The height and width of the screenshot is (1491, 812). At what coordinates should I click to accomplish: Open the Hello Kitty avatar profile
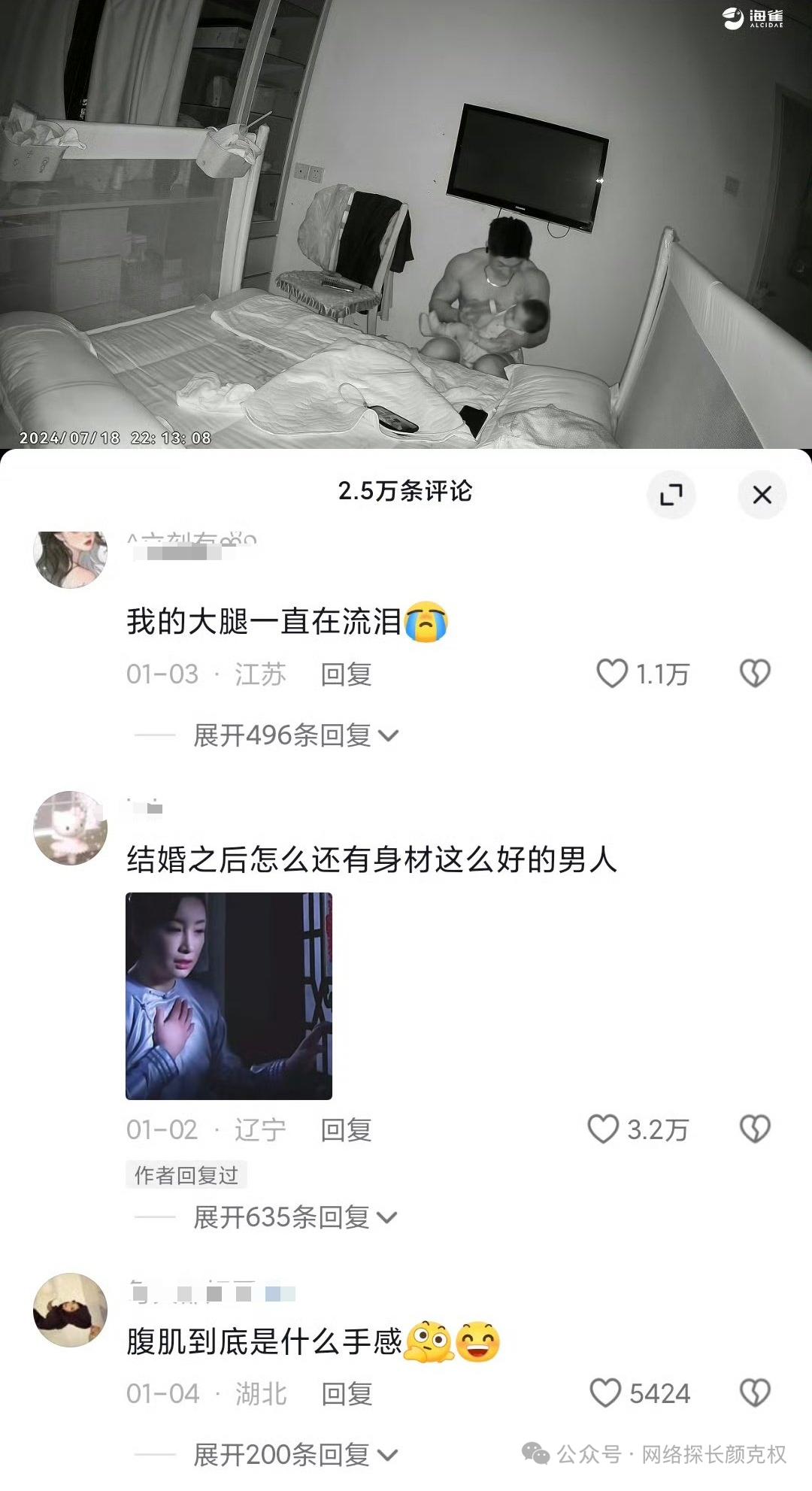click(71, 827)
